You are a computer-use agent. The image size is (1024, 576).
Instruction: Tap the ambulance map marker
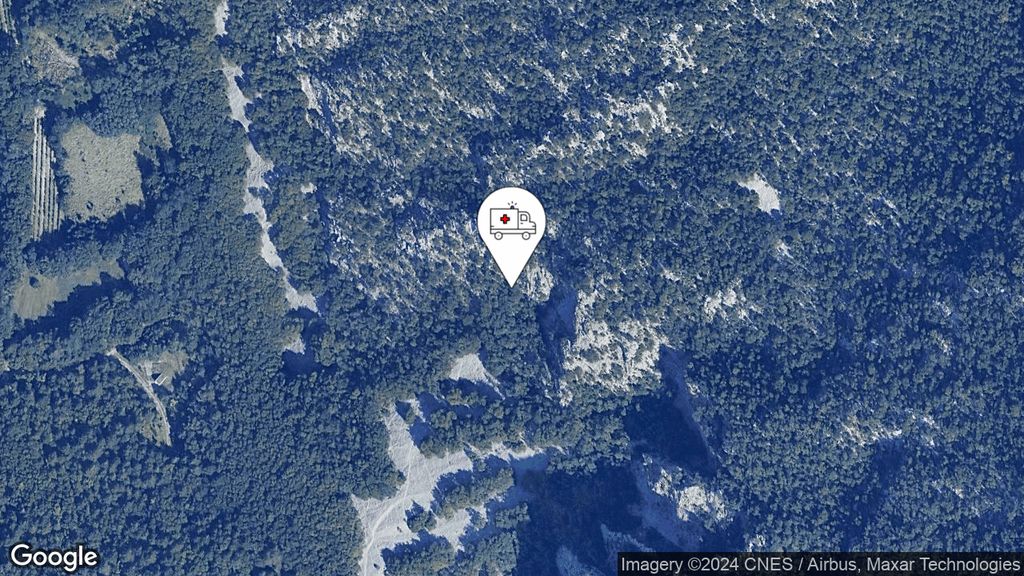(x=512, y=225)
